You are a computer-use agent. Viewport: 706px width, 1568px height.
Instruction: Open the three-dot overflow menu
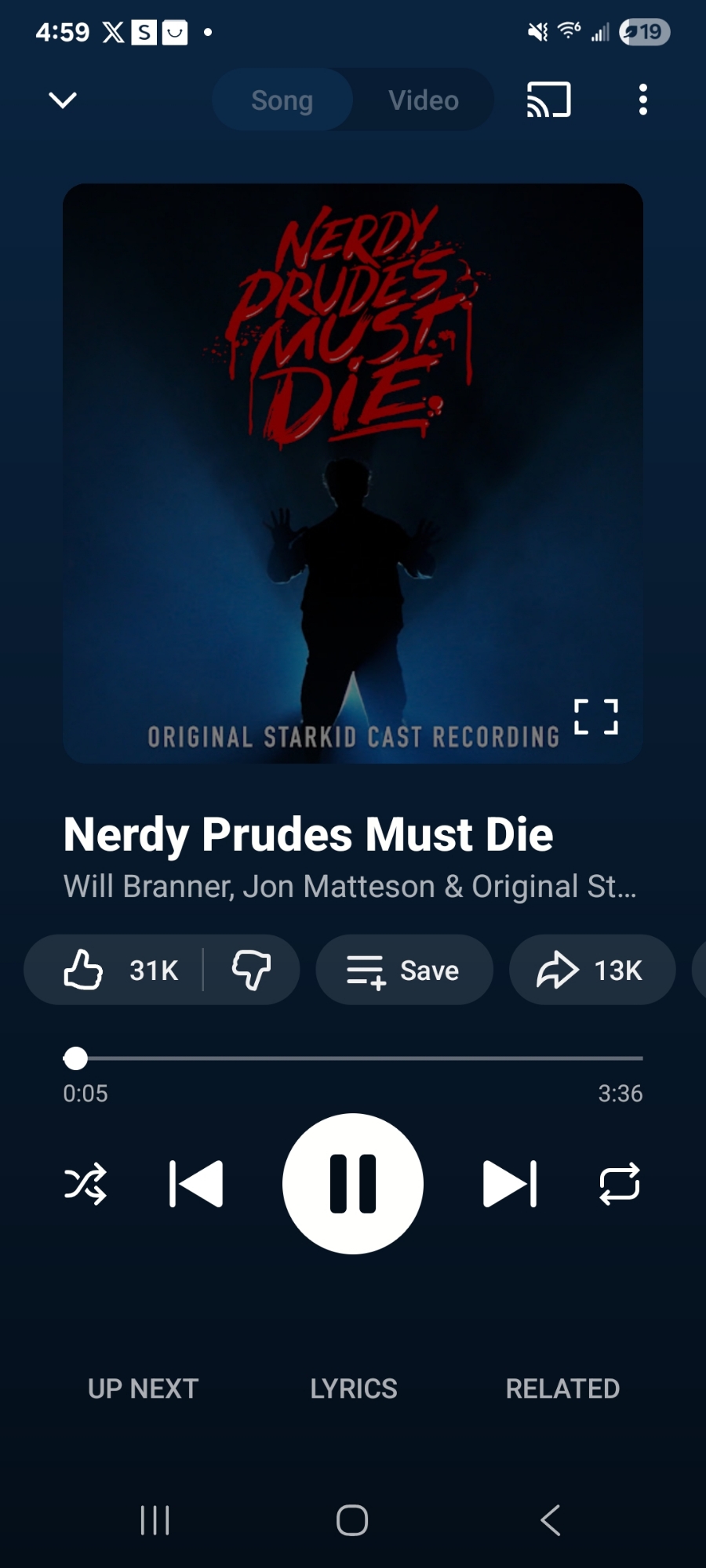click(643, 100)
